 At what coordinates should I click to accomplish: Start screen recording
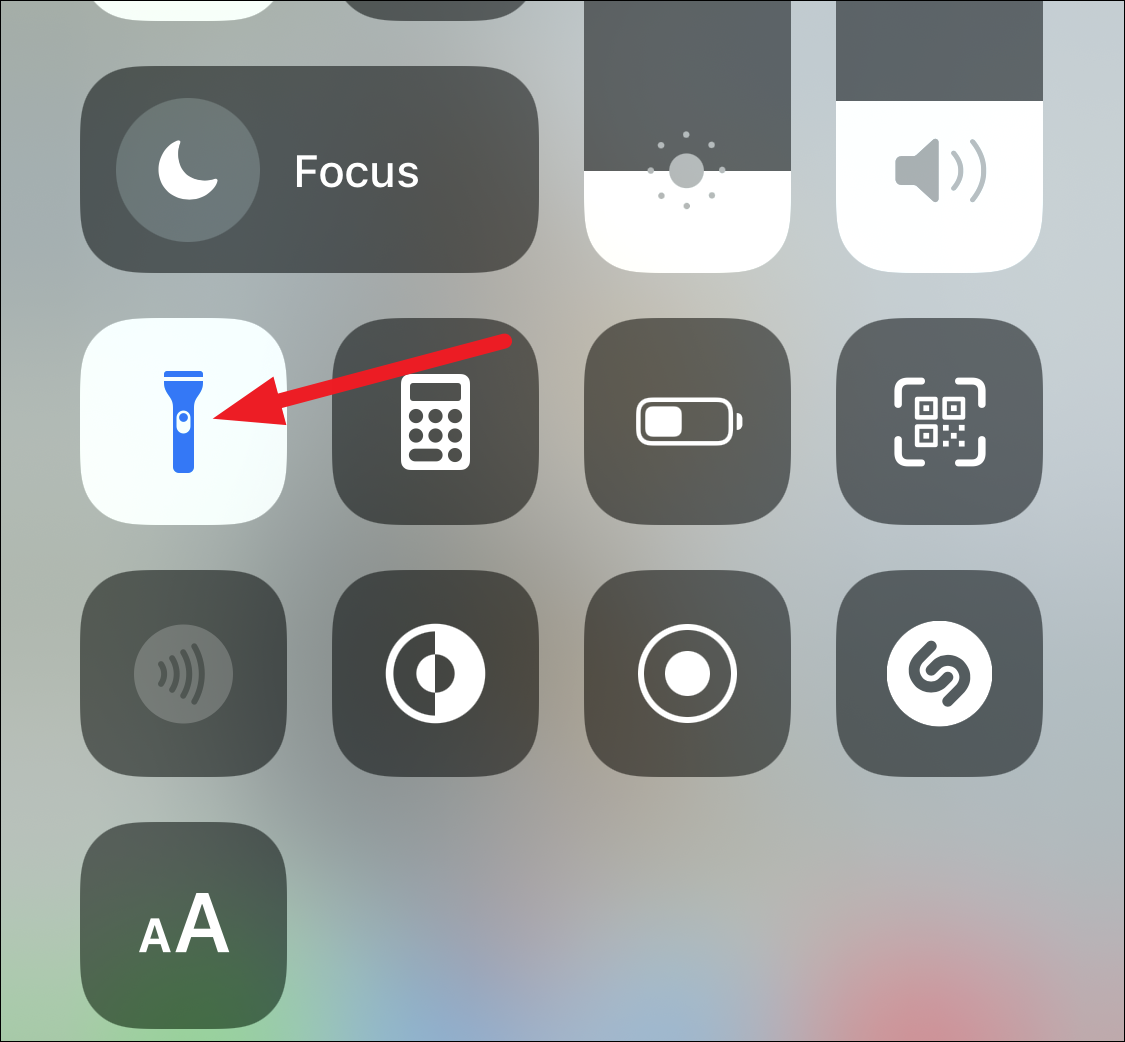pyautogui.click(x=687, y=675)
